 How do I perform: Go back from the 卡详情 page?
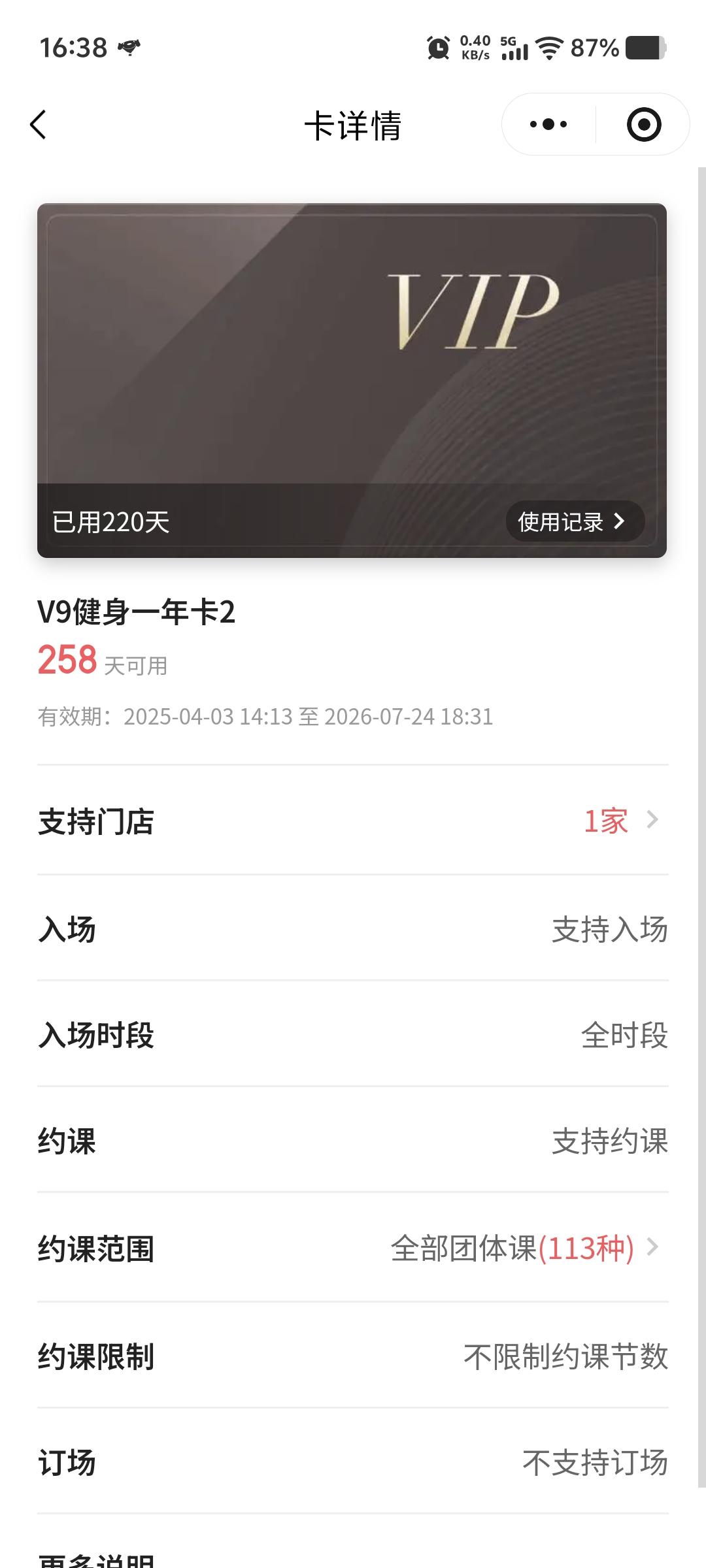(39, 124)
